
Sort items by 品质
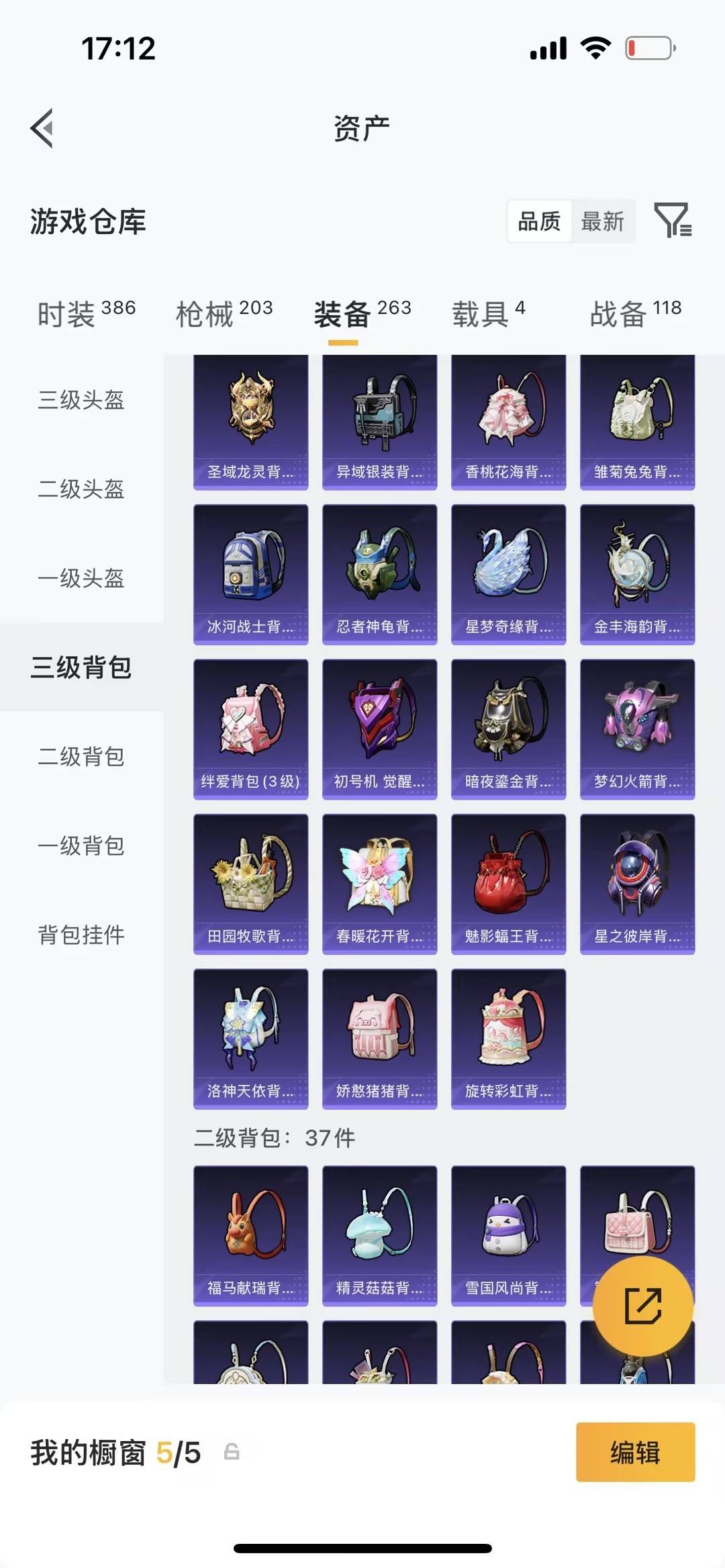pyautogui.click(x=539, y=221)
